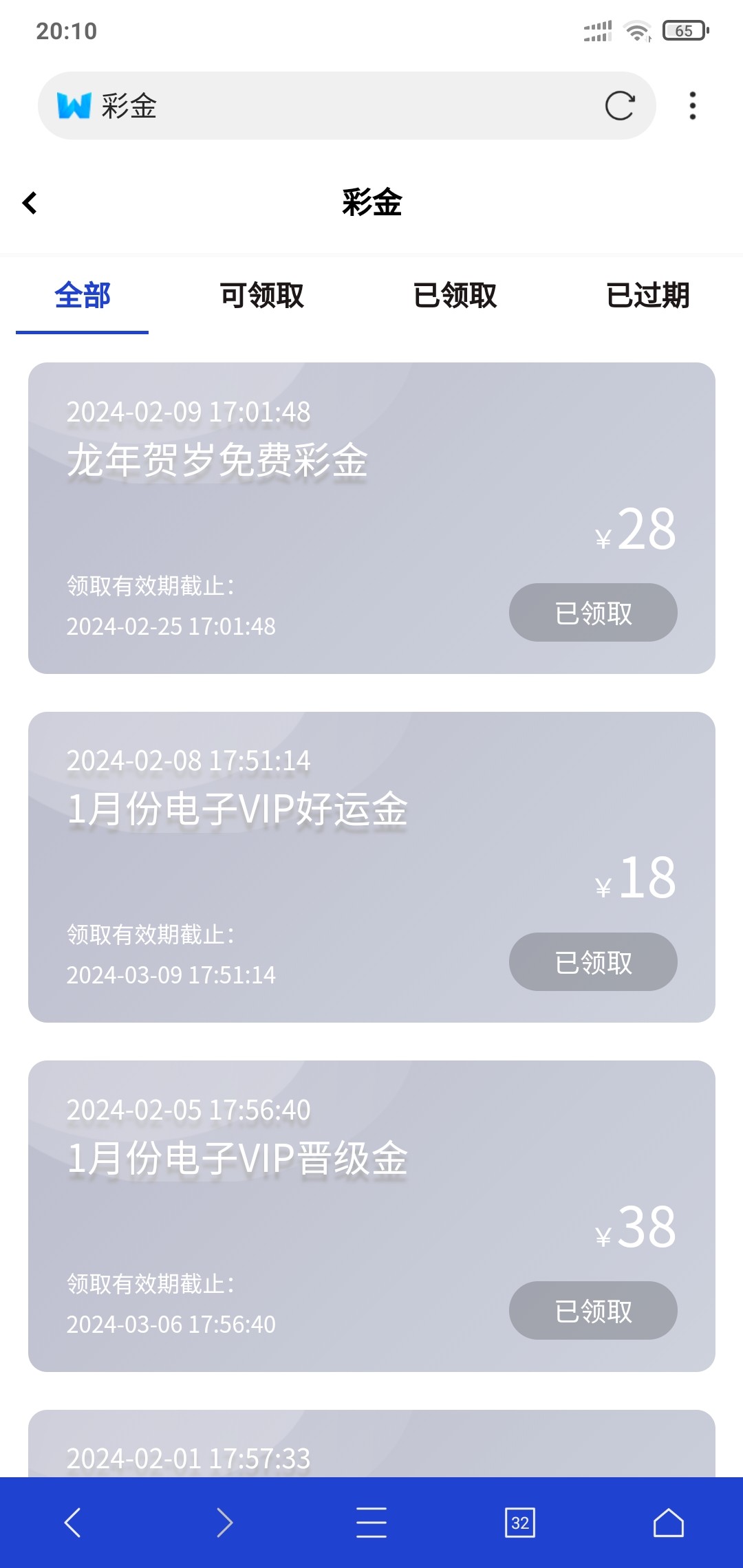
Task: Switch to the 已领取 tab
Action: (x=455, y=296)
